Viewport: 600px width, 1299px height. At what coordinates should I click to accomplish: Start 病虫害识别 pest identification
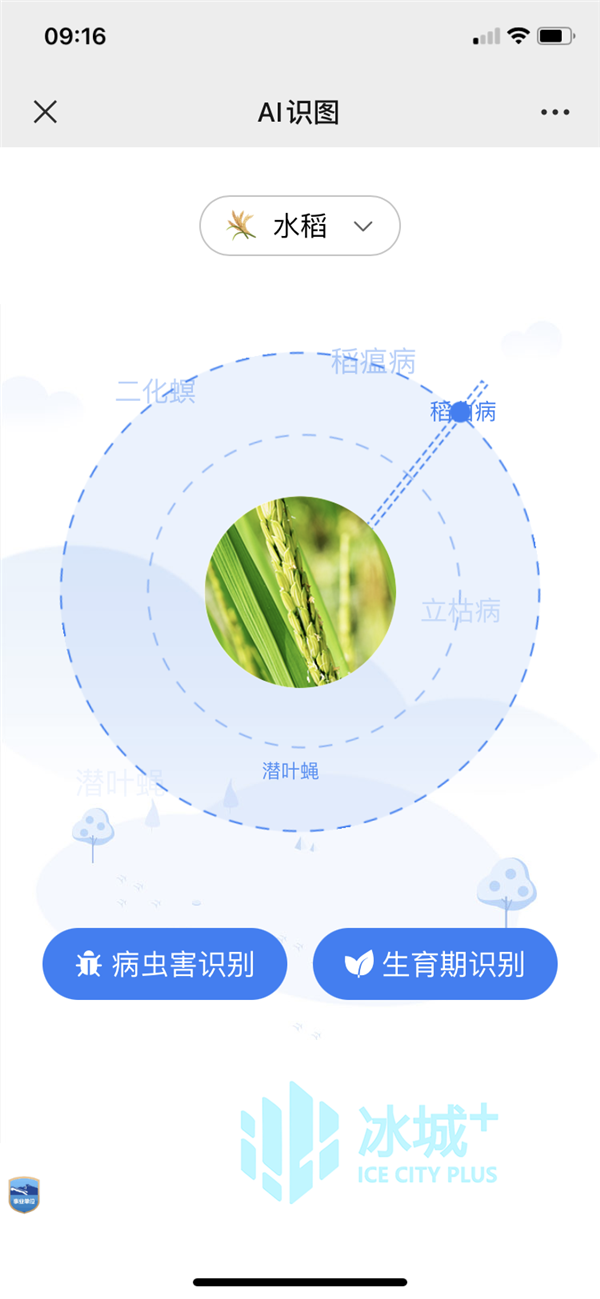pos(165,964)
